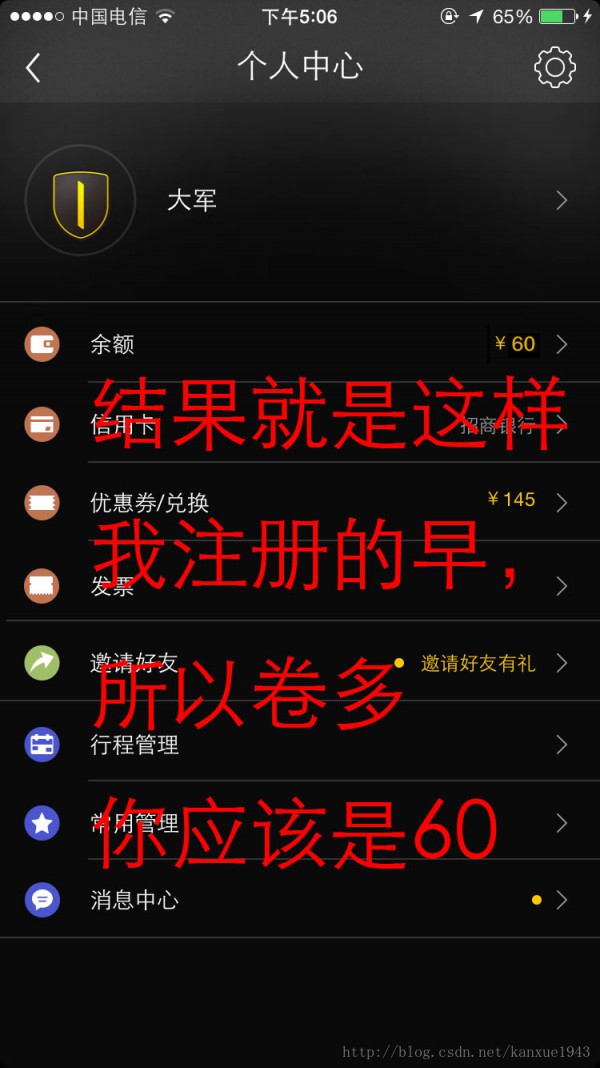This screenshot has height=1068, width=600.
Task: Open the 余额 balance row
Action: (x=300, y=344)
